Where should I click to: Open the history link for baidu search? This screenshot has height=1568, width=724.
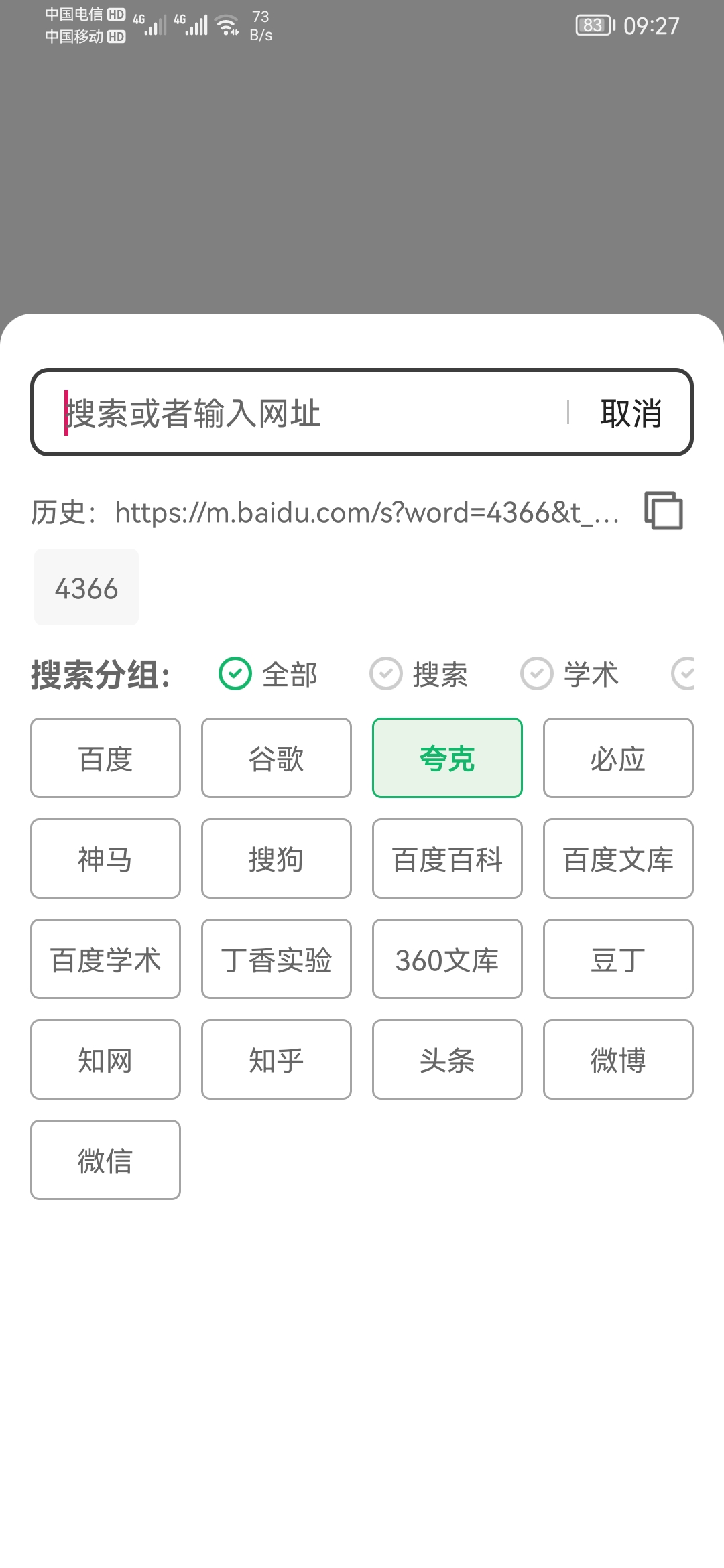(365, 513)
